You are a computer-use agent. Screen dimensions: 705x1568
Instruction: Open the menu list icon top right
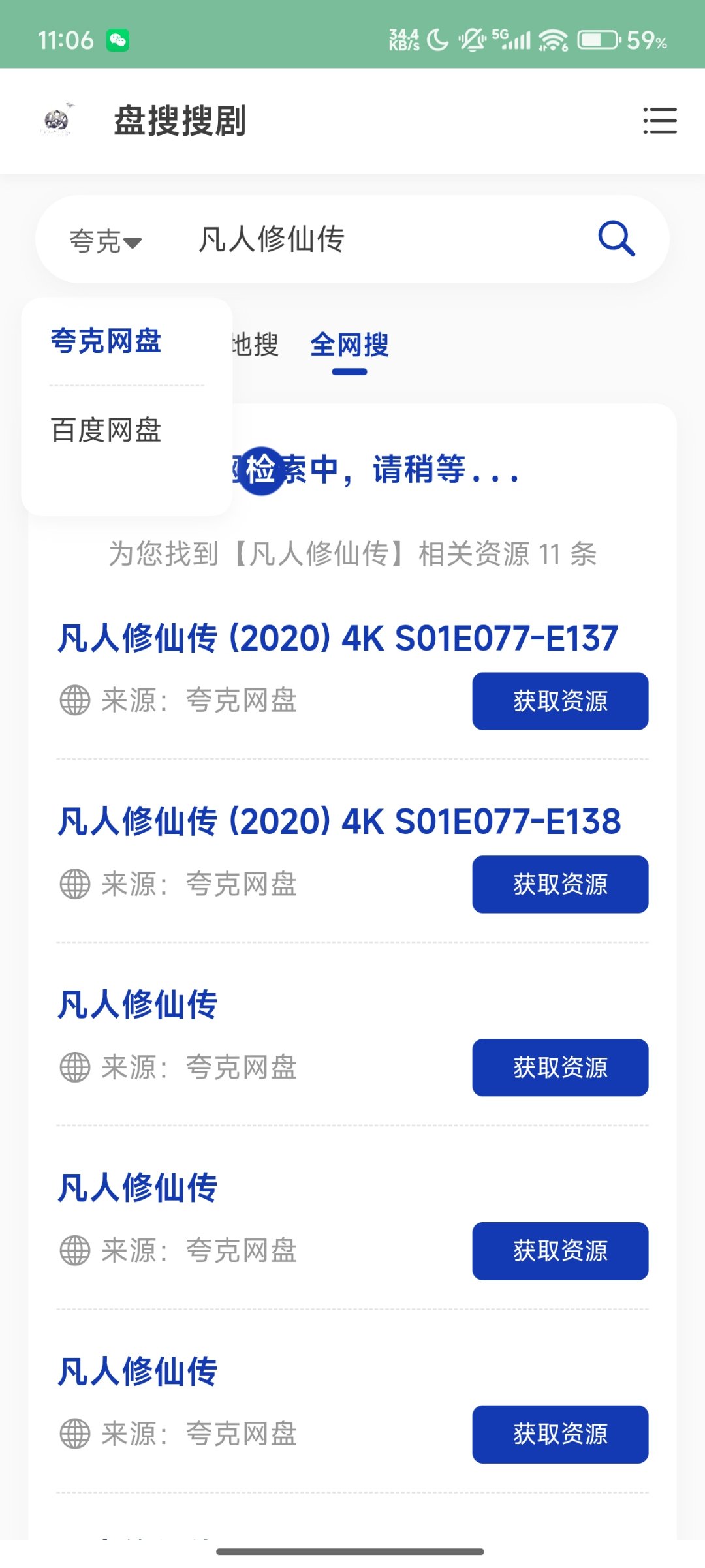tap(660, 121)
